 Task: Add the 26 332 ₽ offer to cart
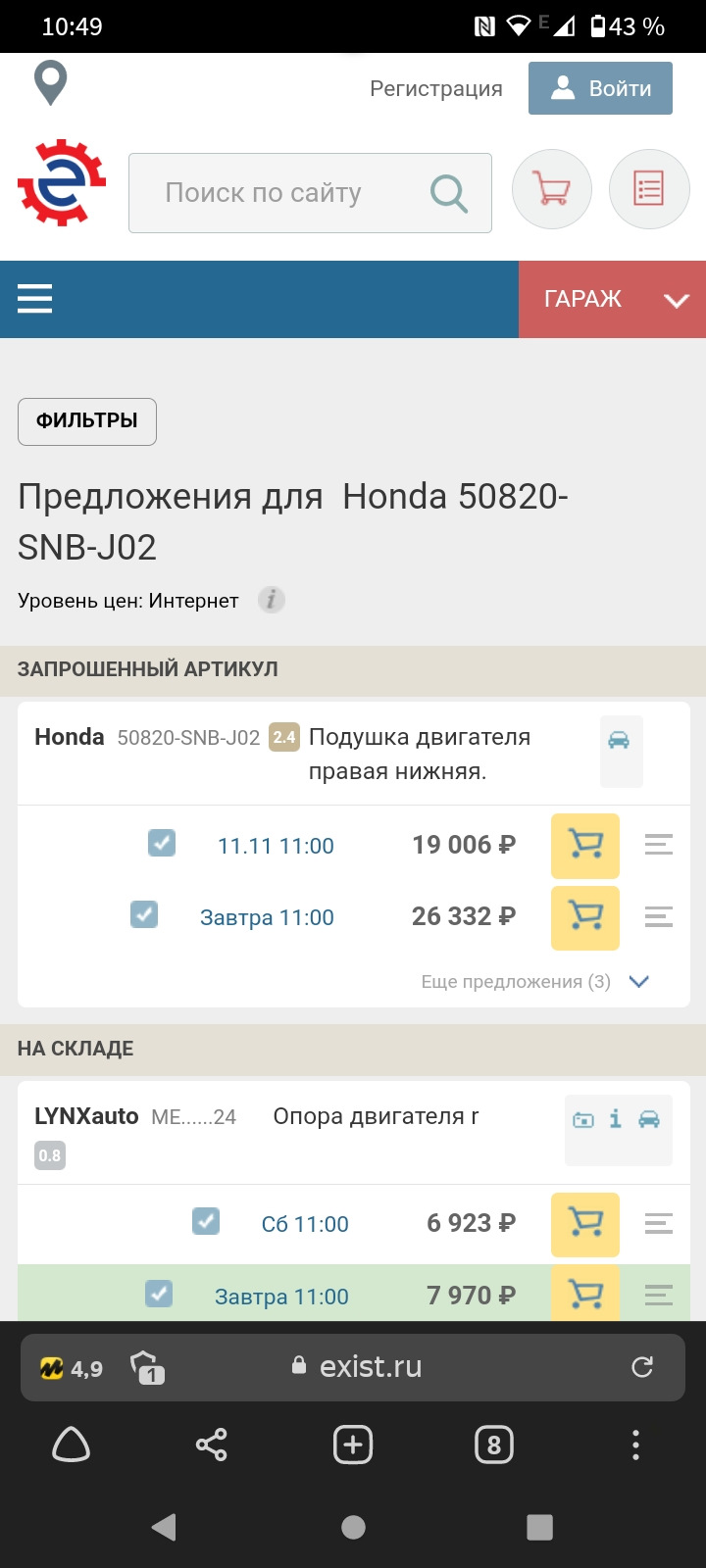(x=585, y=917)
